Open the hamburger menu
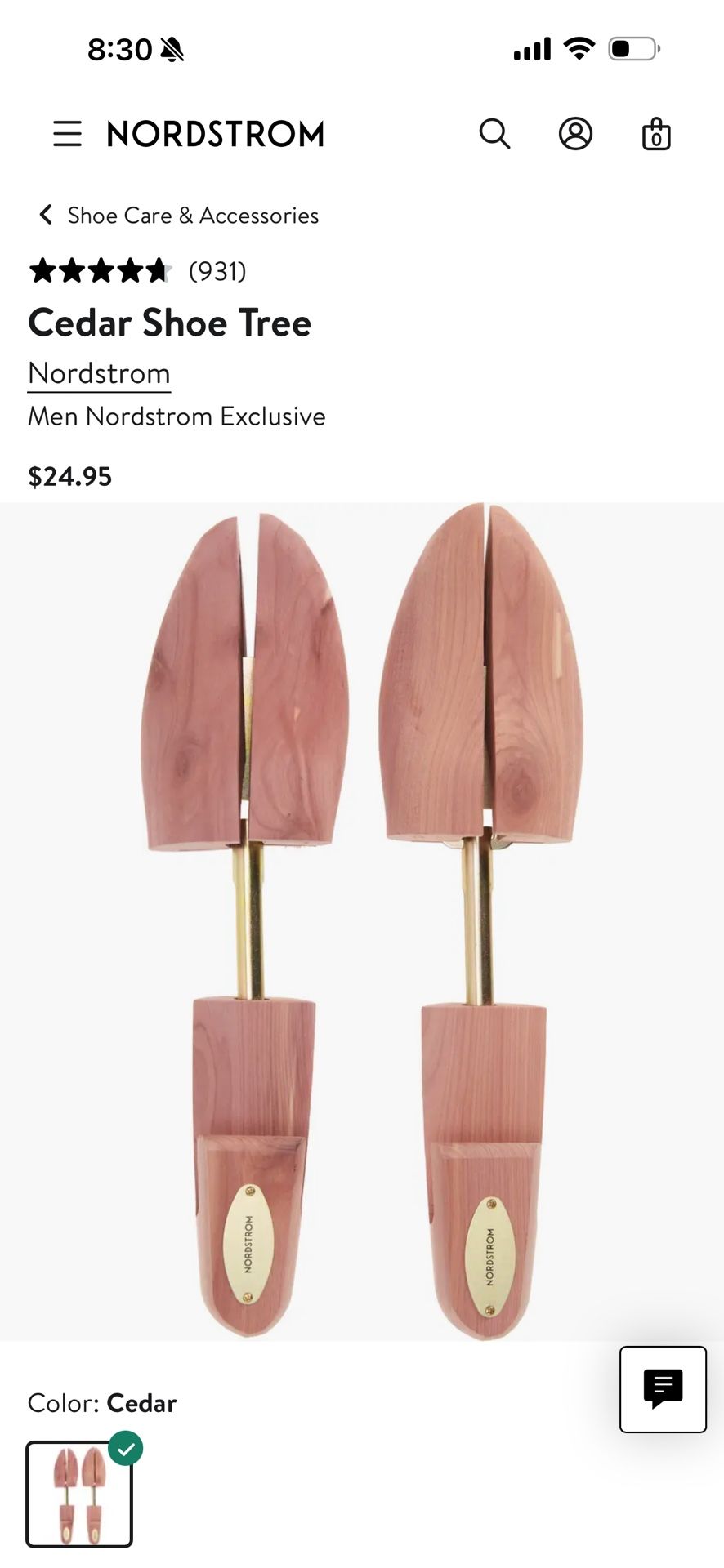Image resolution: width=724 pixels, height=1568 pixels. 67,134
